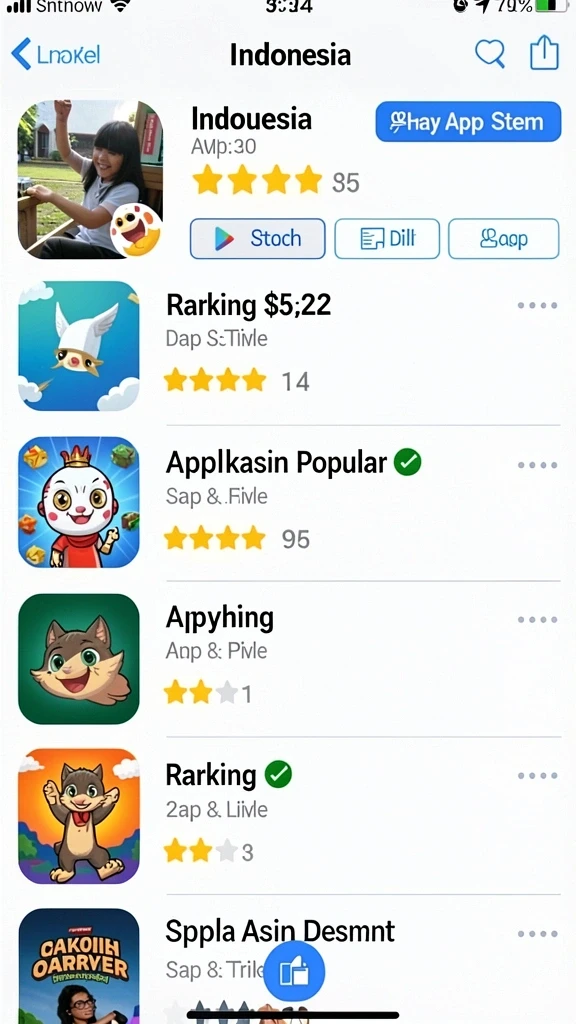576x1024 pixels.
Task: Tap the blue App Stem button
Action: pos(468,122)
